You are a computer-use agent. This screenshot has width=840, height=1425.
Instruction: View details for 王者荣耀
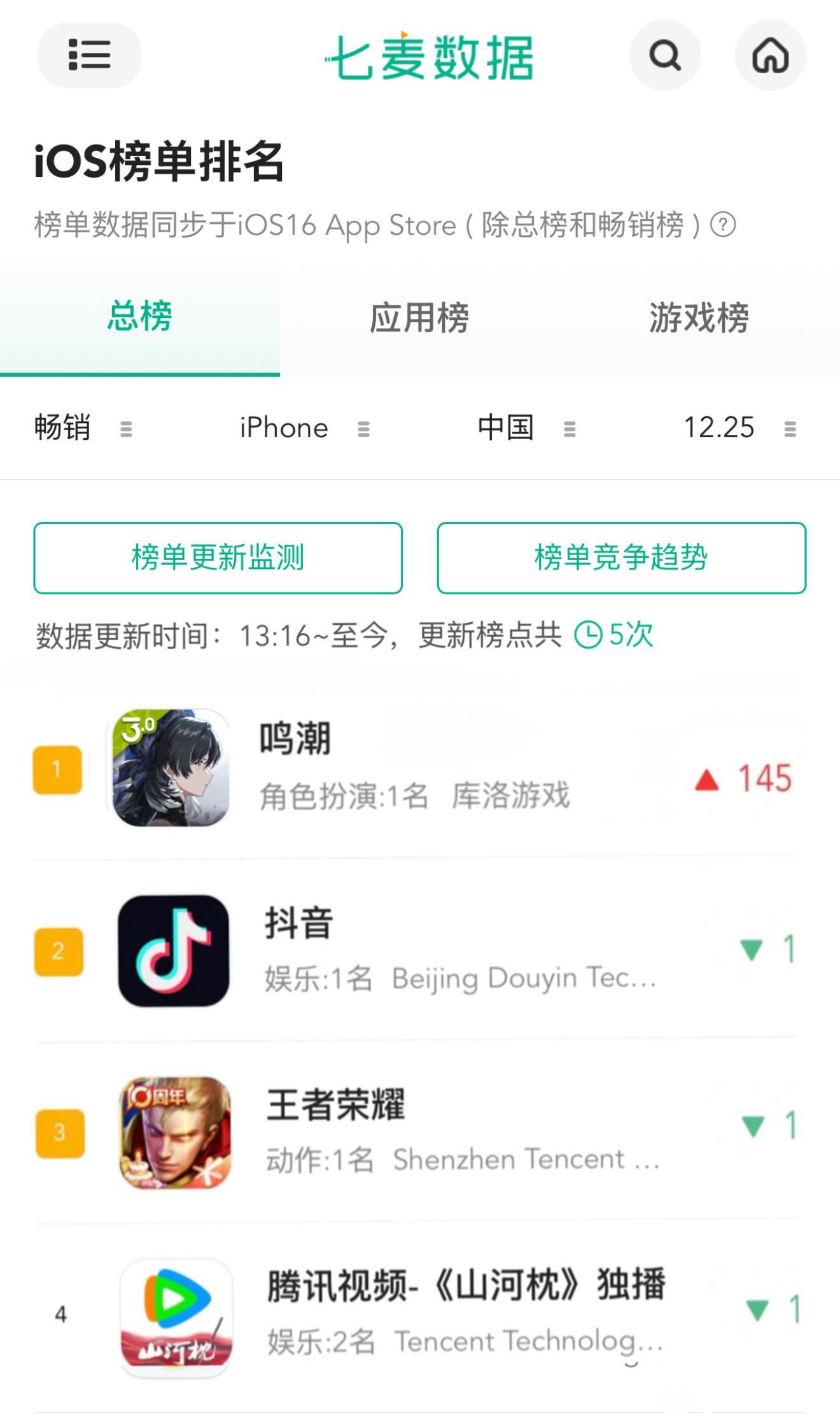[414, 1132]
